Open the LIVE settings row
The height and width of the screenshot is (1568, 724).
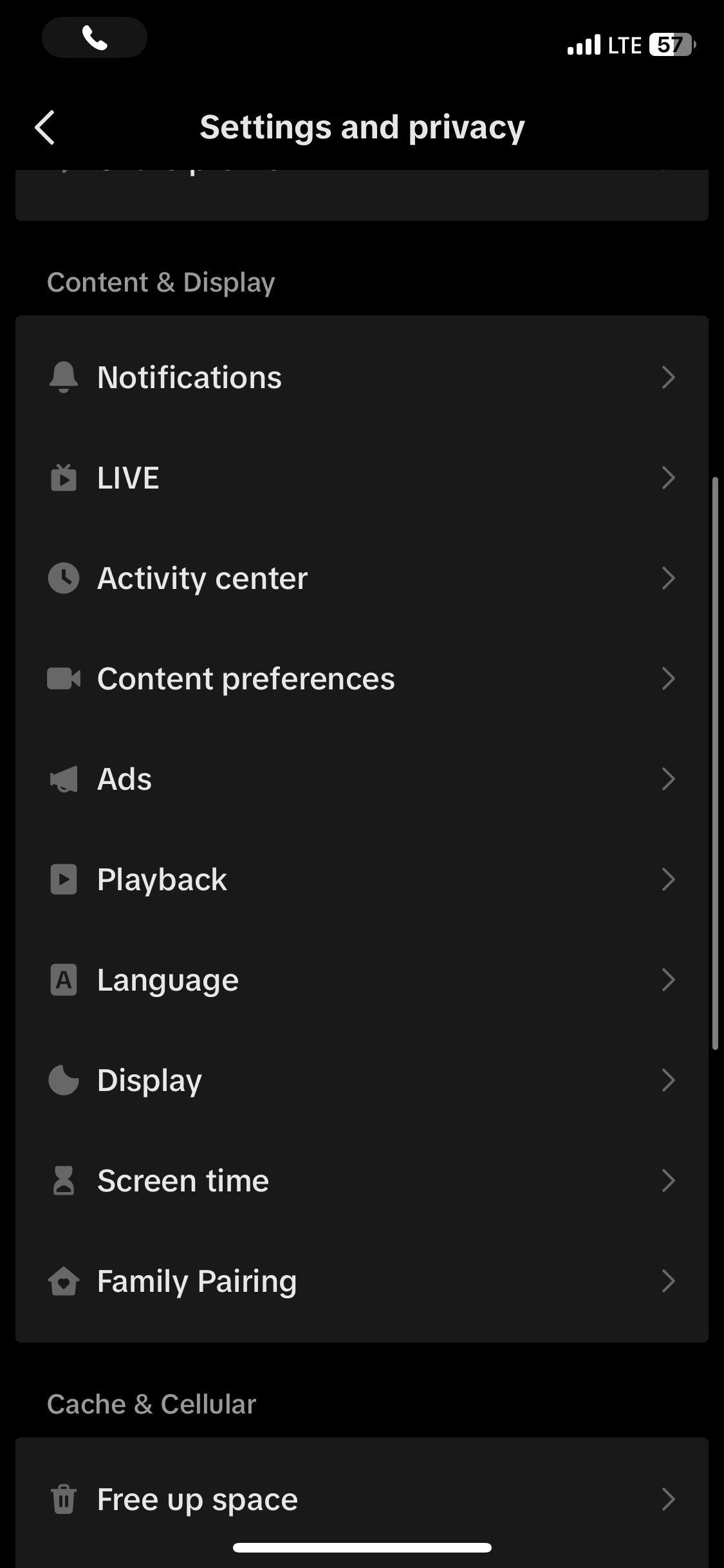click(362, 478)
